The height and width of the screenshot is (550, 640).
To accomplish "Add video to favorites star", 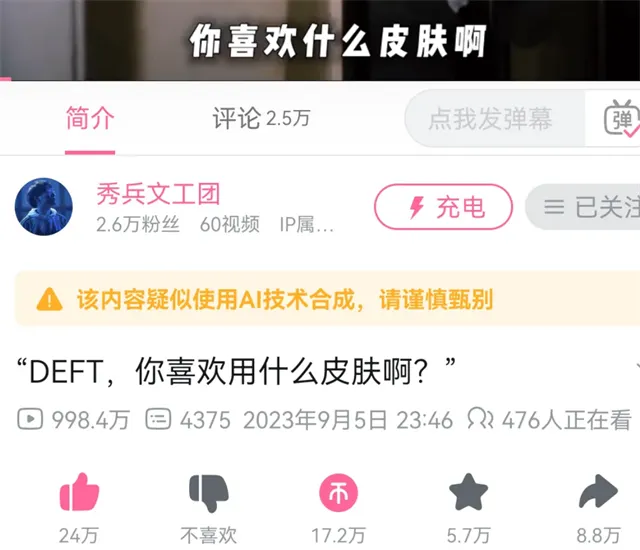I will point(468,493).
